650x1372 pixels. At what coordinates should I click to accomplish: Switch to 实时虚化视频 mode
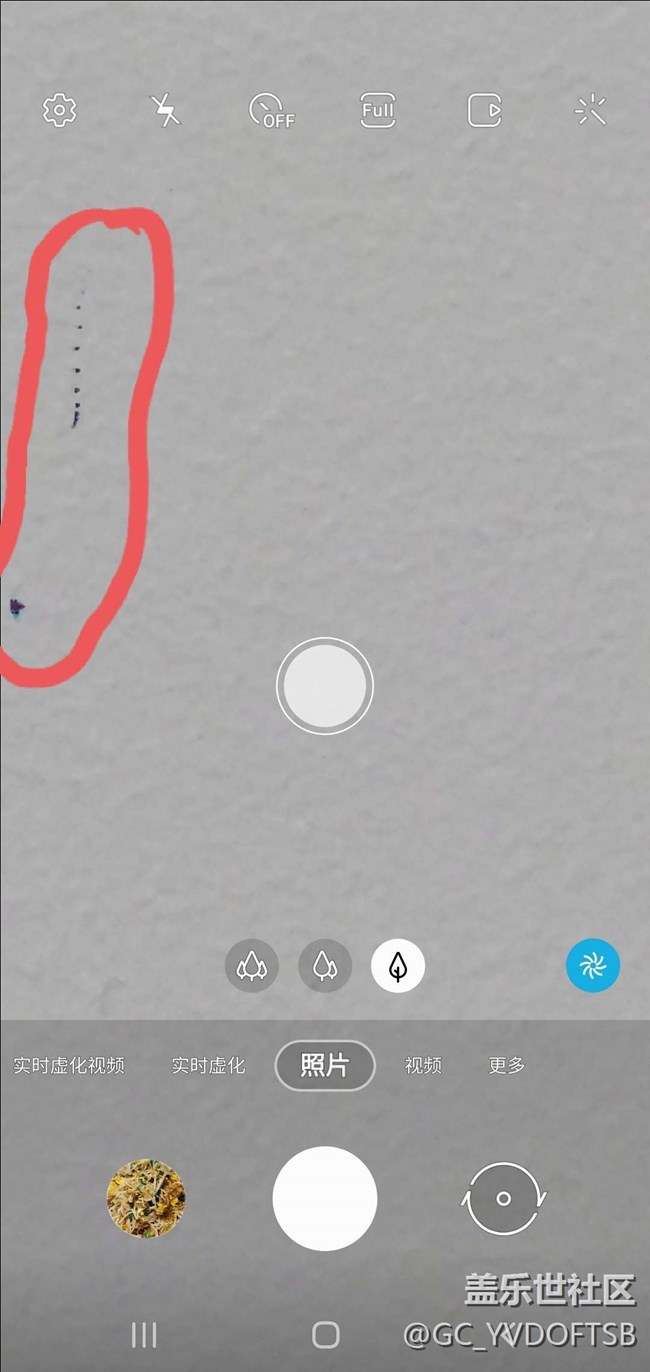(x=69, y=1065)
